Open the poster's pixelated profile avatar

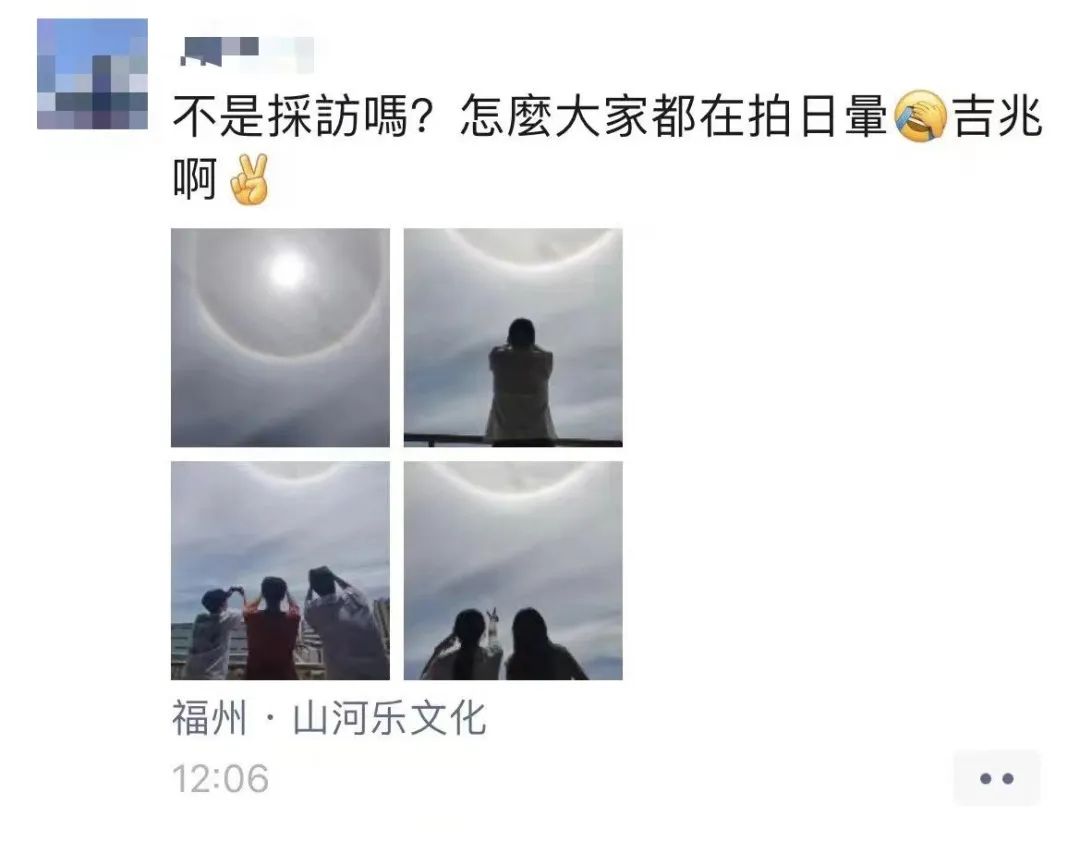(92, 74)
